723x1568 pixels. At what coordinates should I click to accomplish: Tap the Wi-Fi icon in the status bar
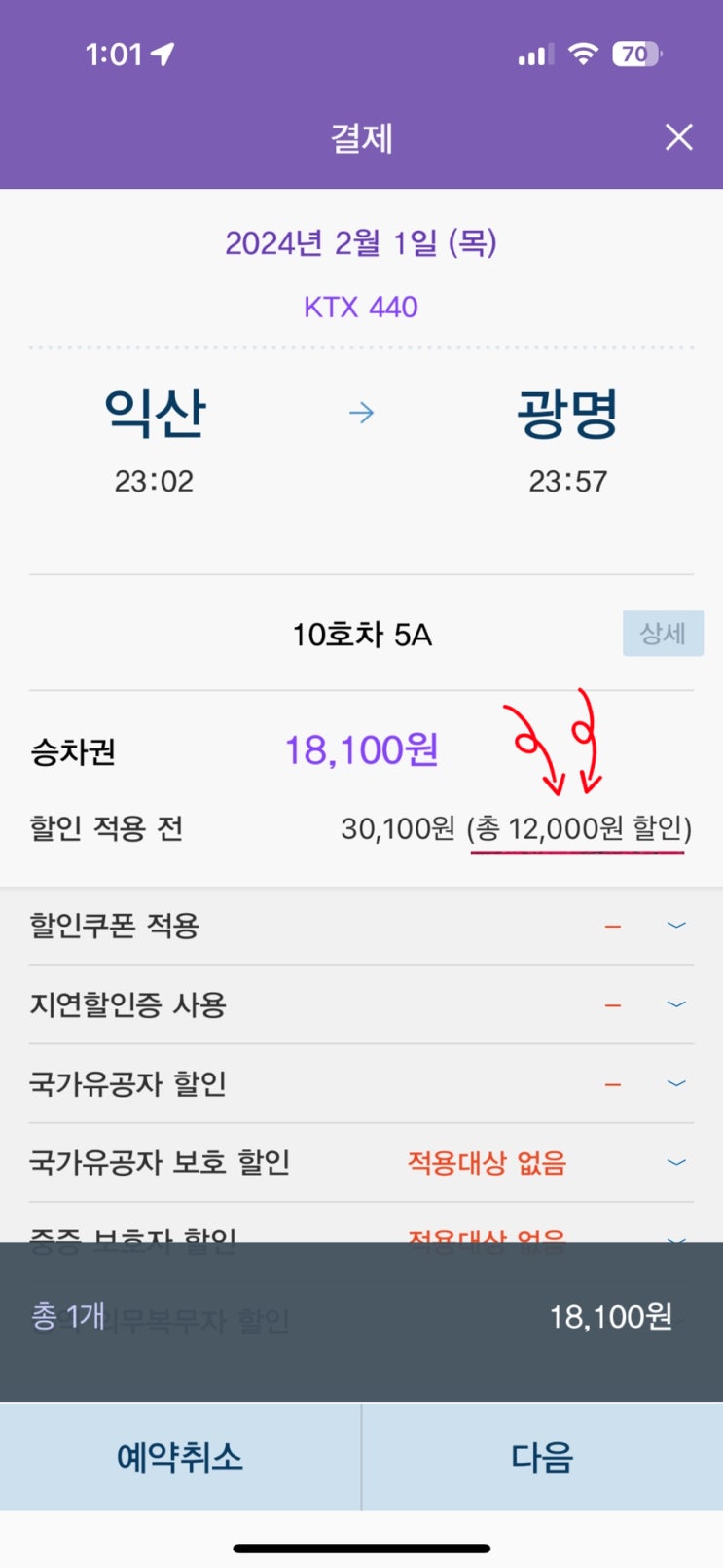[x=583, y=55]
